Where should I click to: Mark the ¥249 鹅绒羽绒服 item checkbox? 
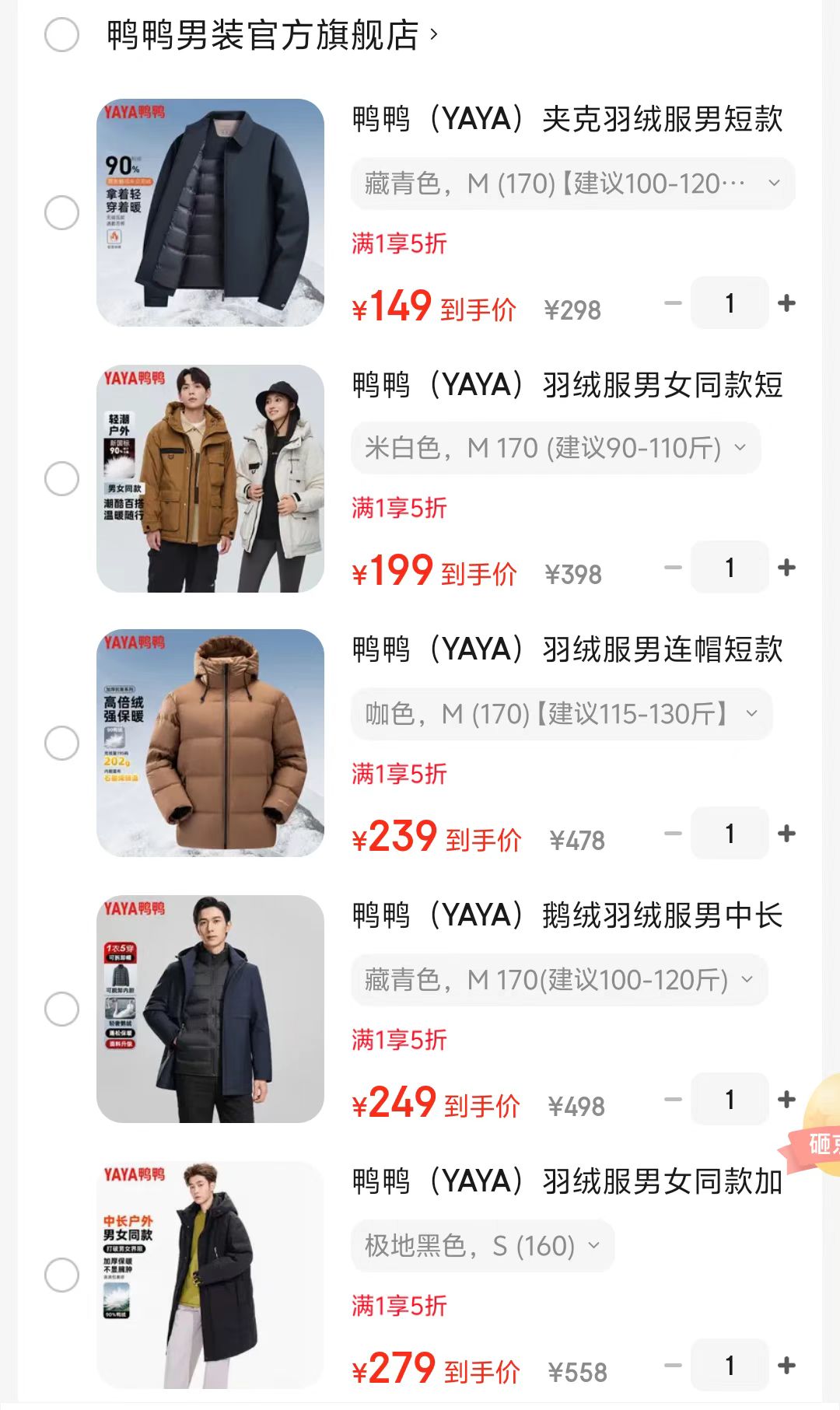61,1009
